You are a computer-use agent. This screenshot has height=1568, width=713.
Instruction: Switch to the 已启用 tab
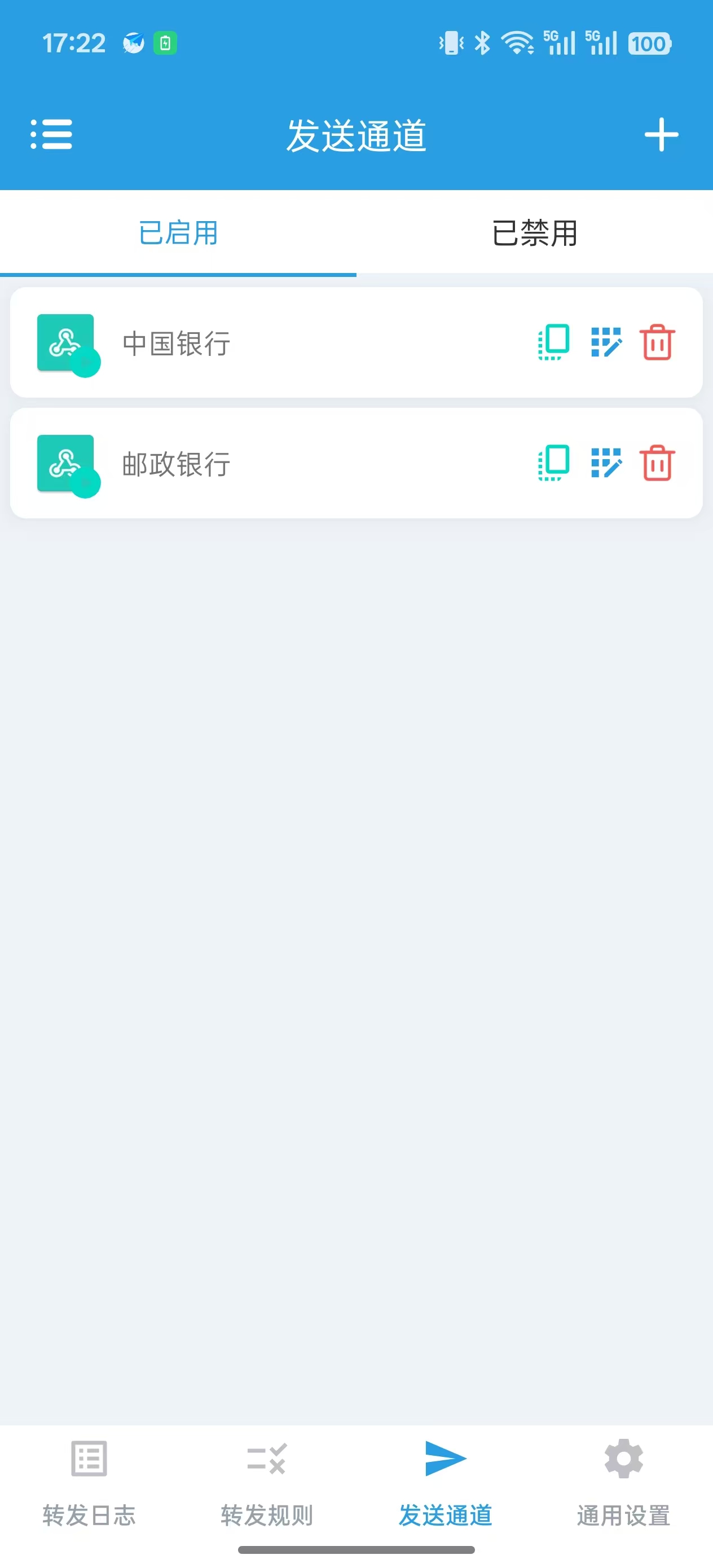point(178,233)
